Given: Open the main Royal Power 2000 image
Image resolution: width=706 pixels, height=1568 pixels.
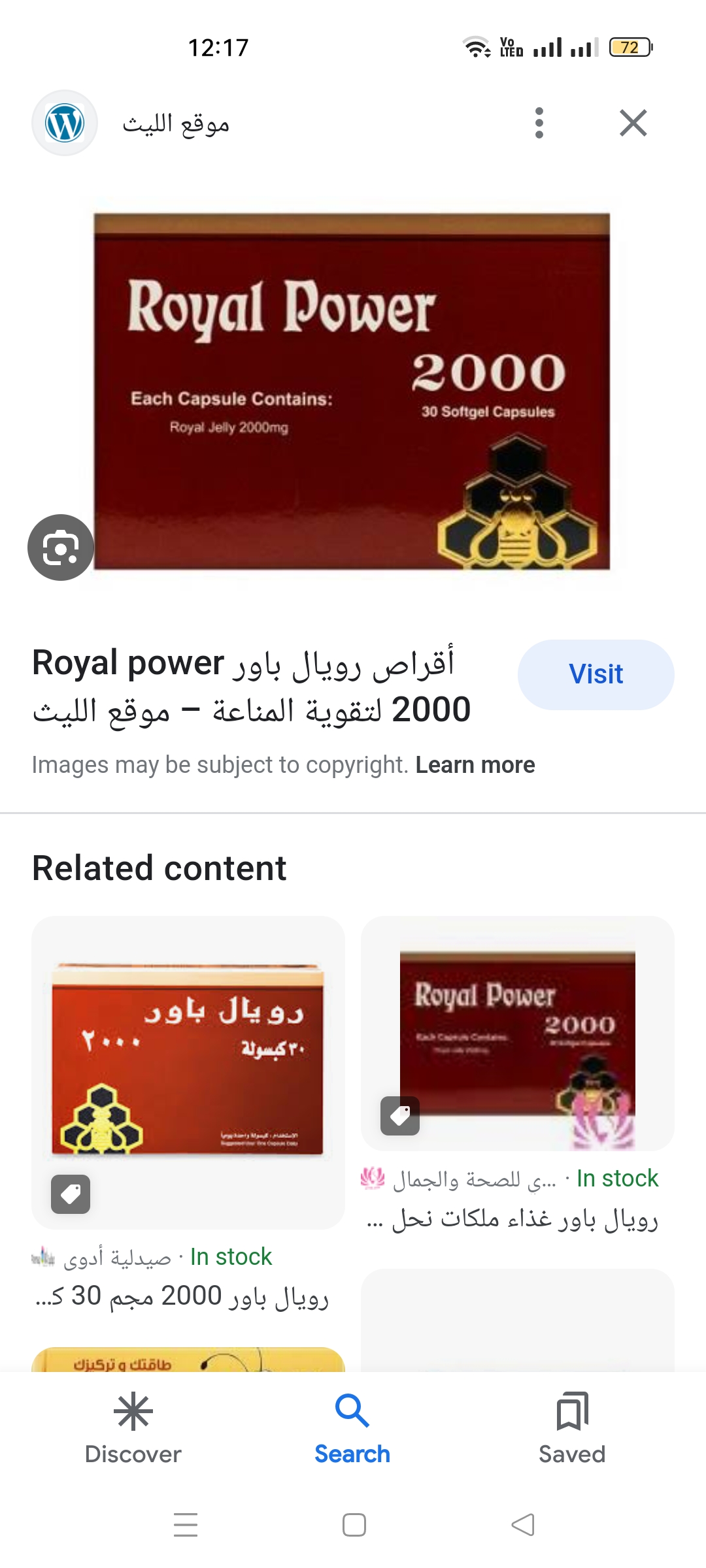Looking at the screenshot, I should coord(352,391).
